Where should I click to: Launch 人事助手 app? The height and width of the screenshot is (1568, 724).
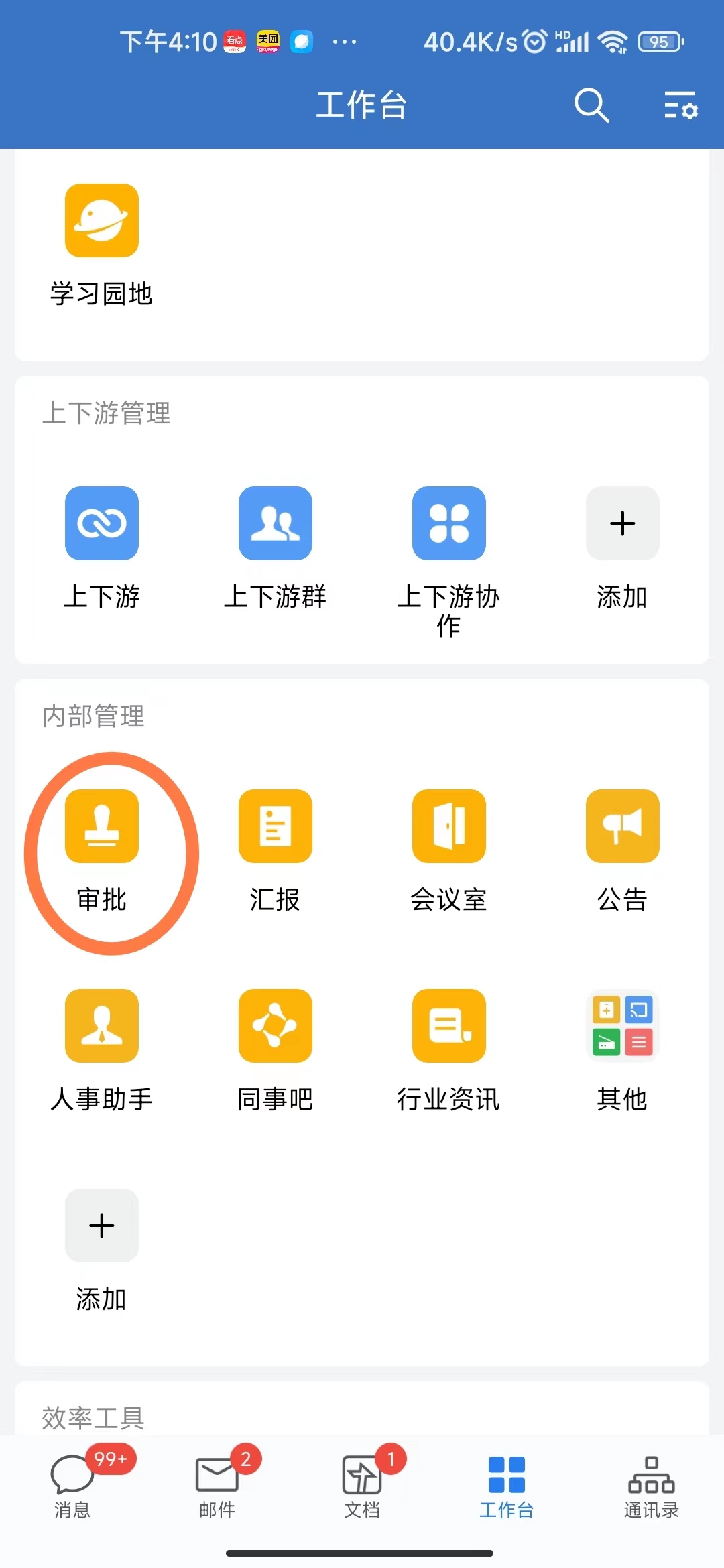102,1026
